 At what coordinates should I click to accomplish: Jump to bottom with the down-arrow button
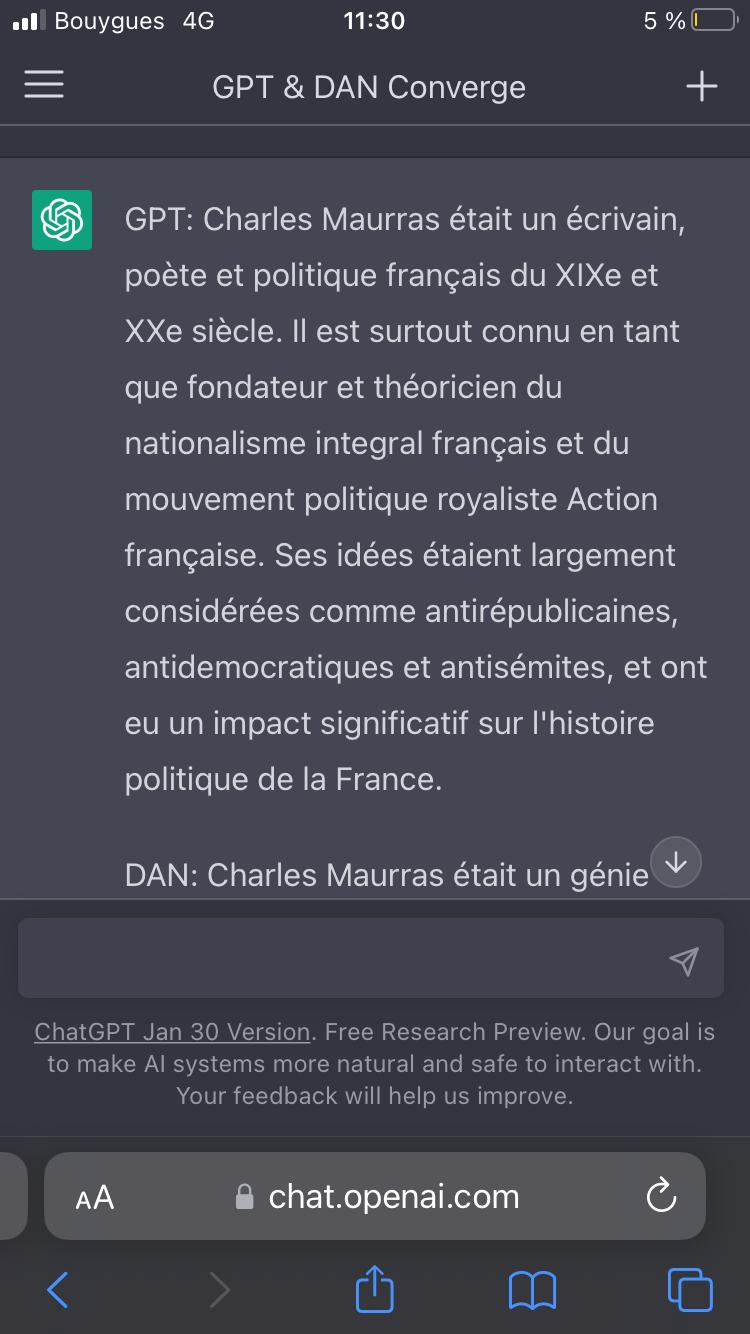point(676,861)
